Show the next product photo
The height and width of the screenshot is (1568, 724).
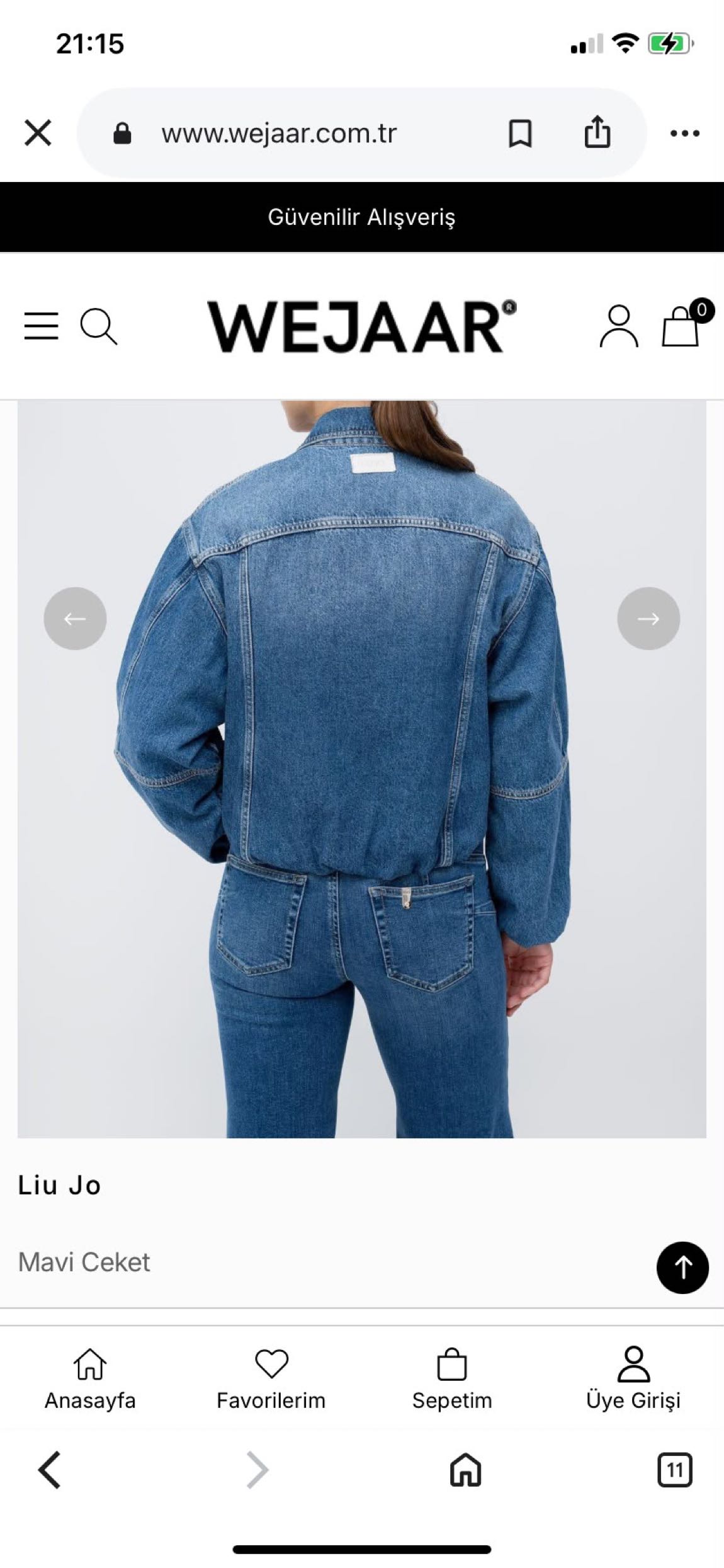pyautogui.click(x=648, y=619)
